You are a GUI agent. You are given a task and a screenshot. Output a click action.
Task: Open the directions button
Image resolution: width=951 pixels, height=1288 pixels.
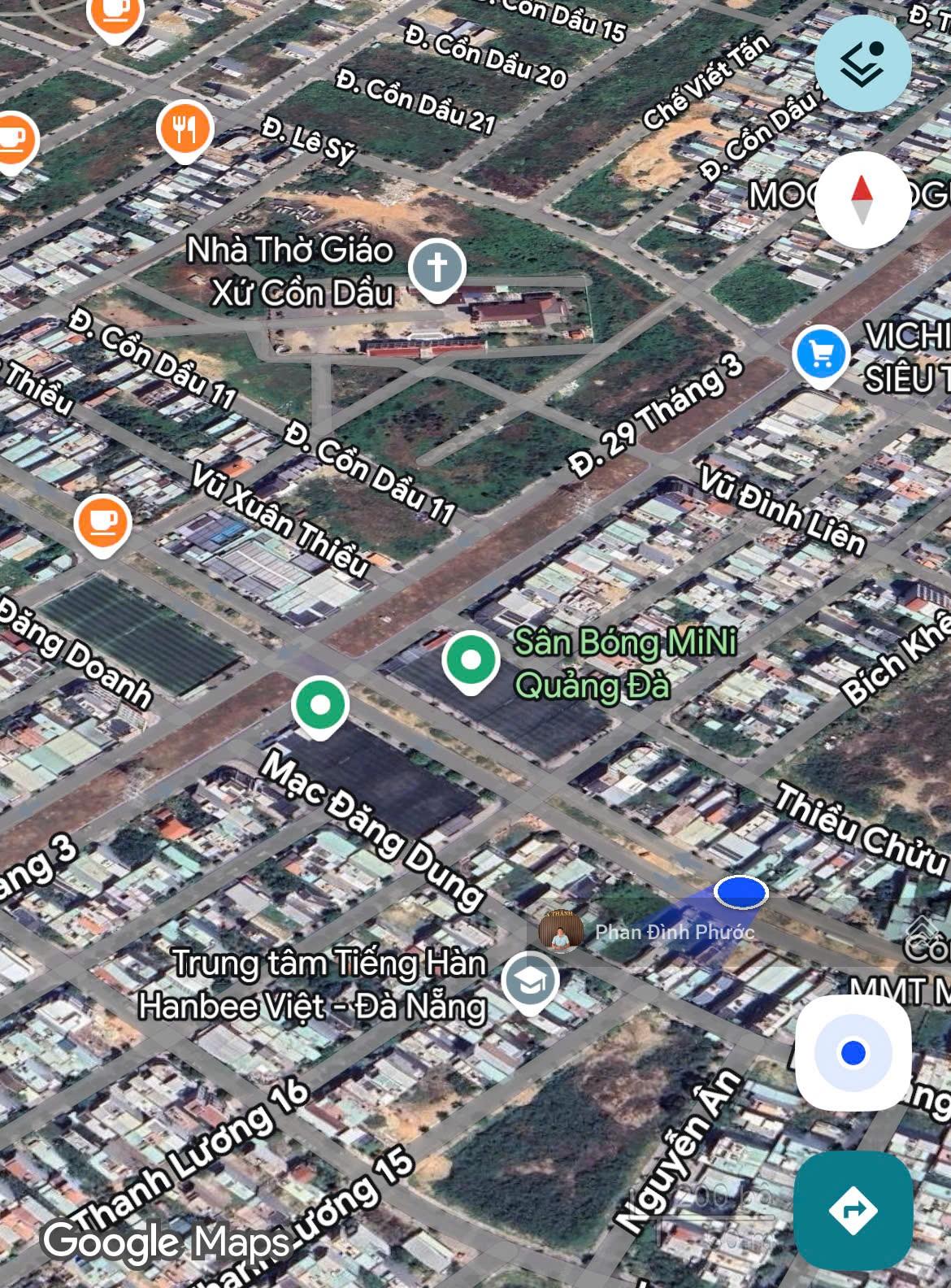click(853, 1210)
